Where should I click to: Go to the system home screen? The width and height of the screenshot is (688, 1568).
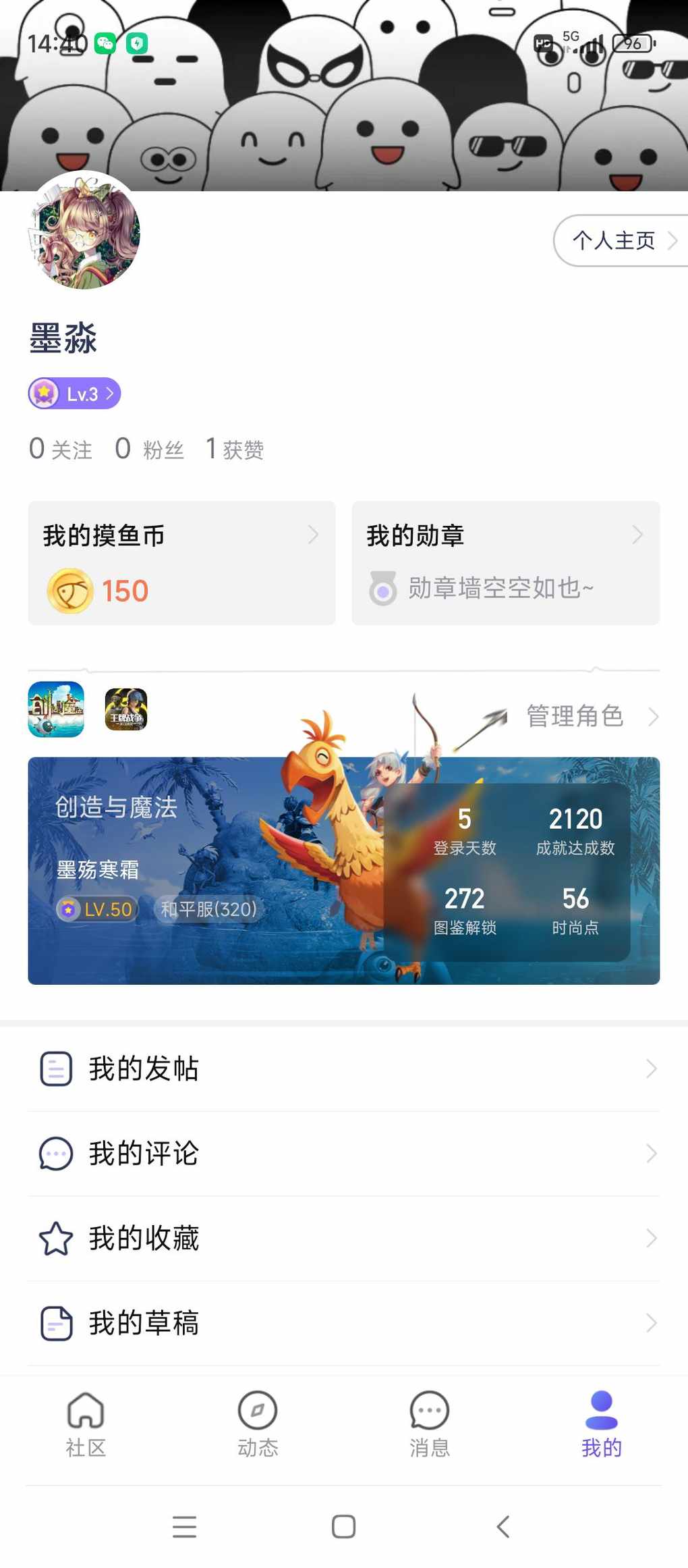coord(343,1527)
